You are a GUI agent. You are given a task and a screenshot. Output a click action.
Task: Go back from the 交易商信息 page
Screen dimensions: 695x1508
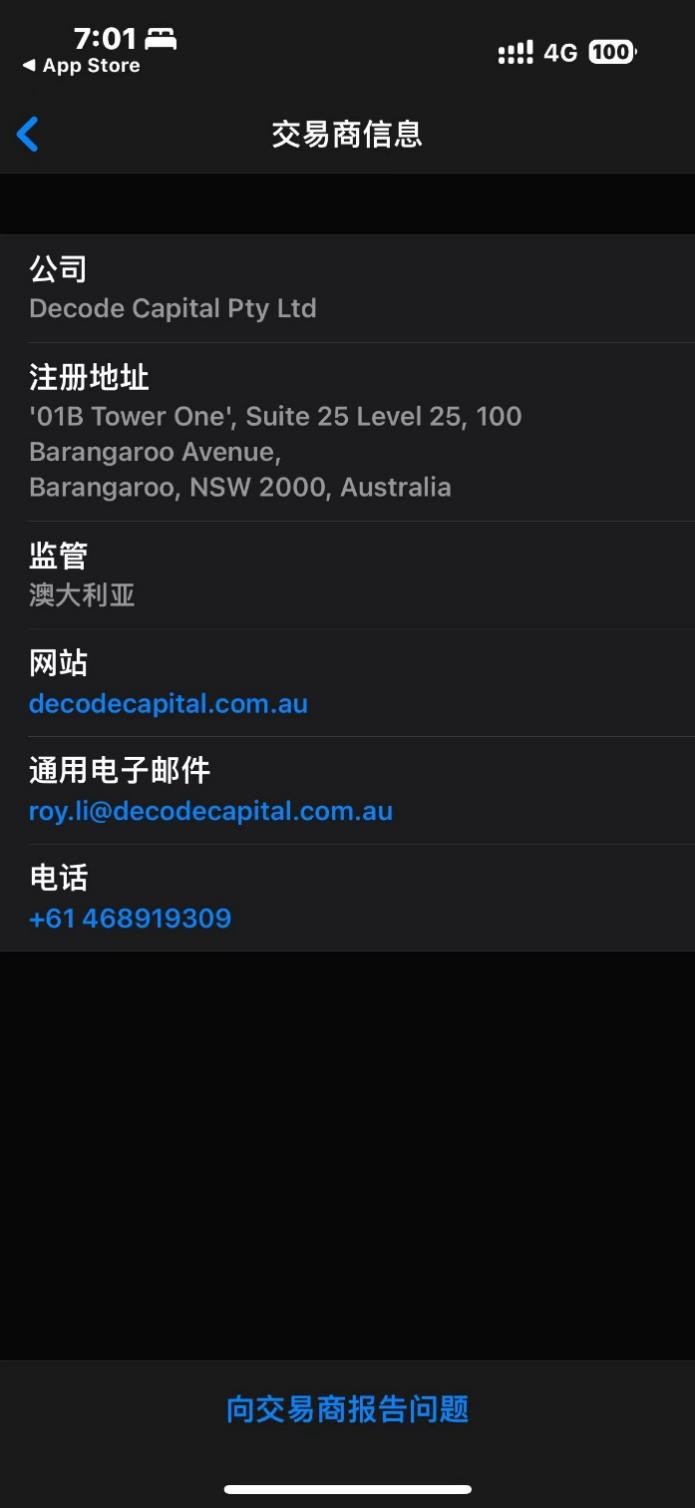[x=28, y=134]
